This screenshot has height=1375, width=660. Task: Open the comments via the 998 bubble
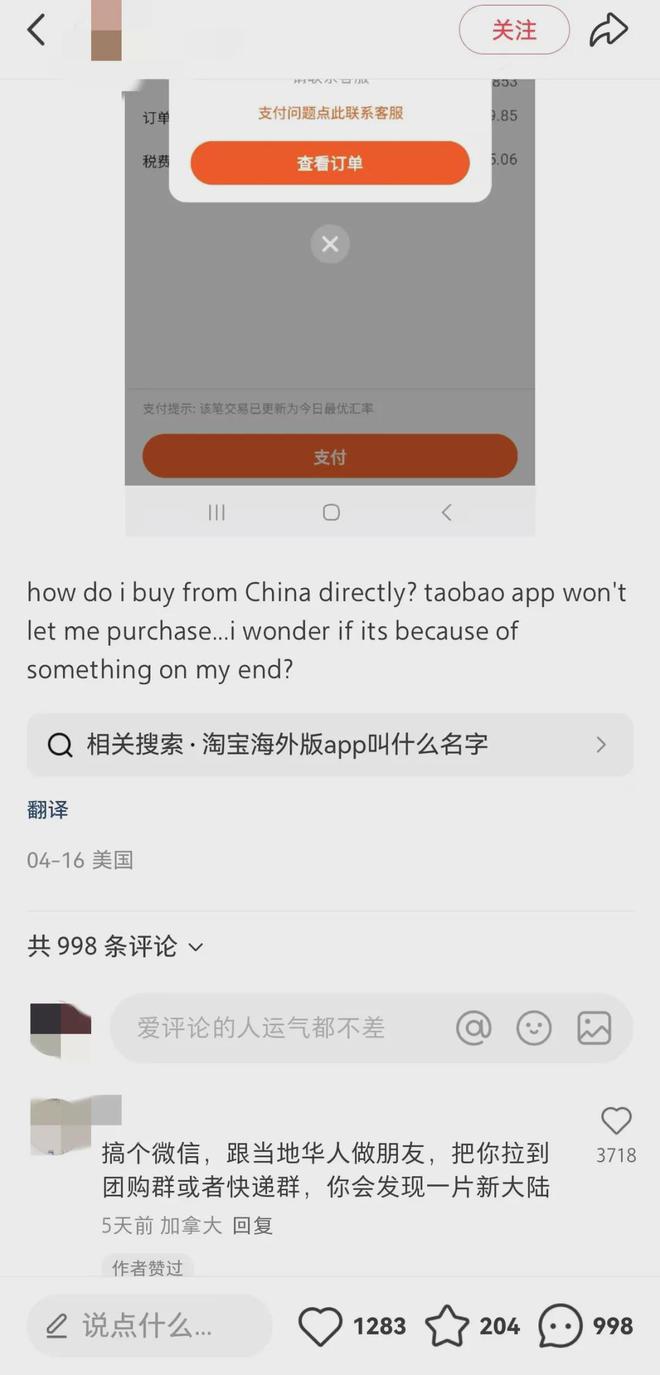[x=560, y=1326]
